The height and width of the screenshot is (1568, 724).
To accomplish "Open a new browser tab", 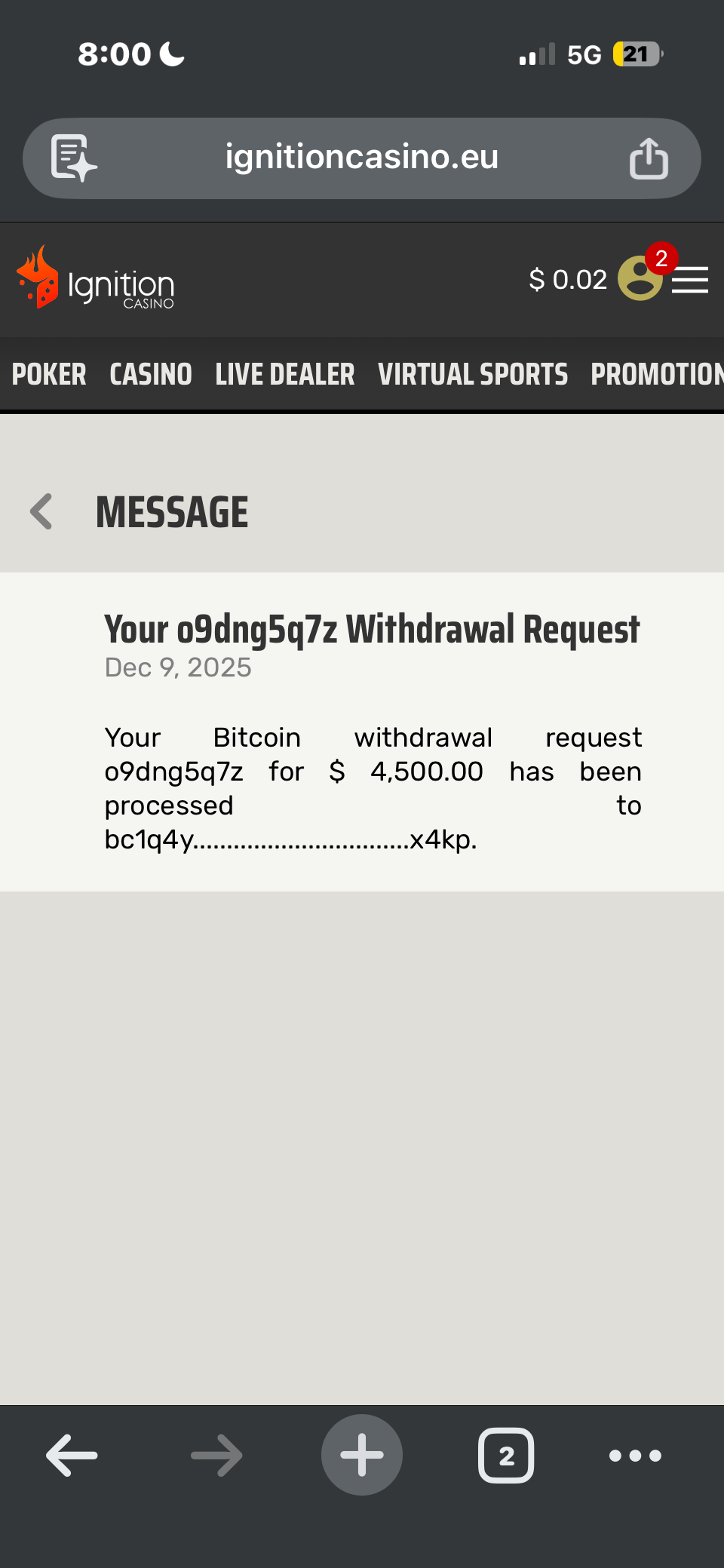I will point(362,1455).
